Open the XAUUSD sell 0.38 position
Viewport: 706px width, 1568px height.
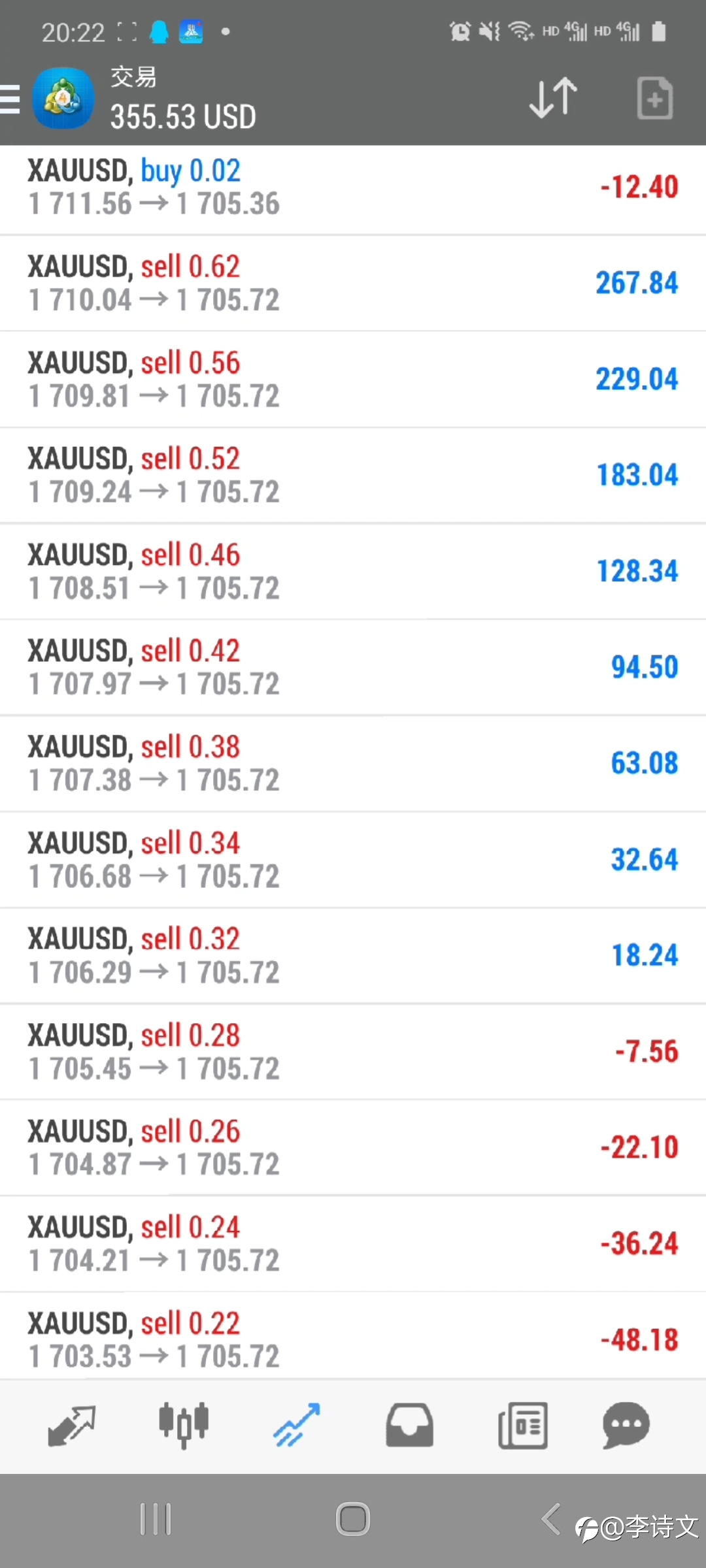click(x=353, y=763)
